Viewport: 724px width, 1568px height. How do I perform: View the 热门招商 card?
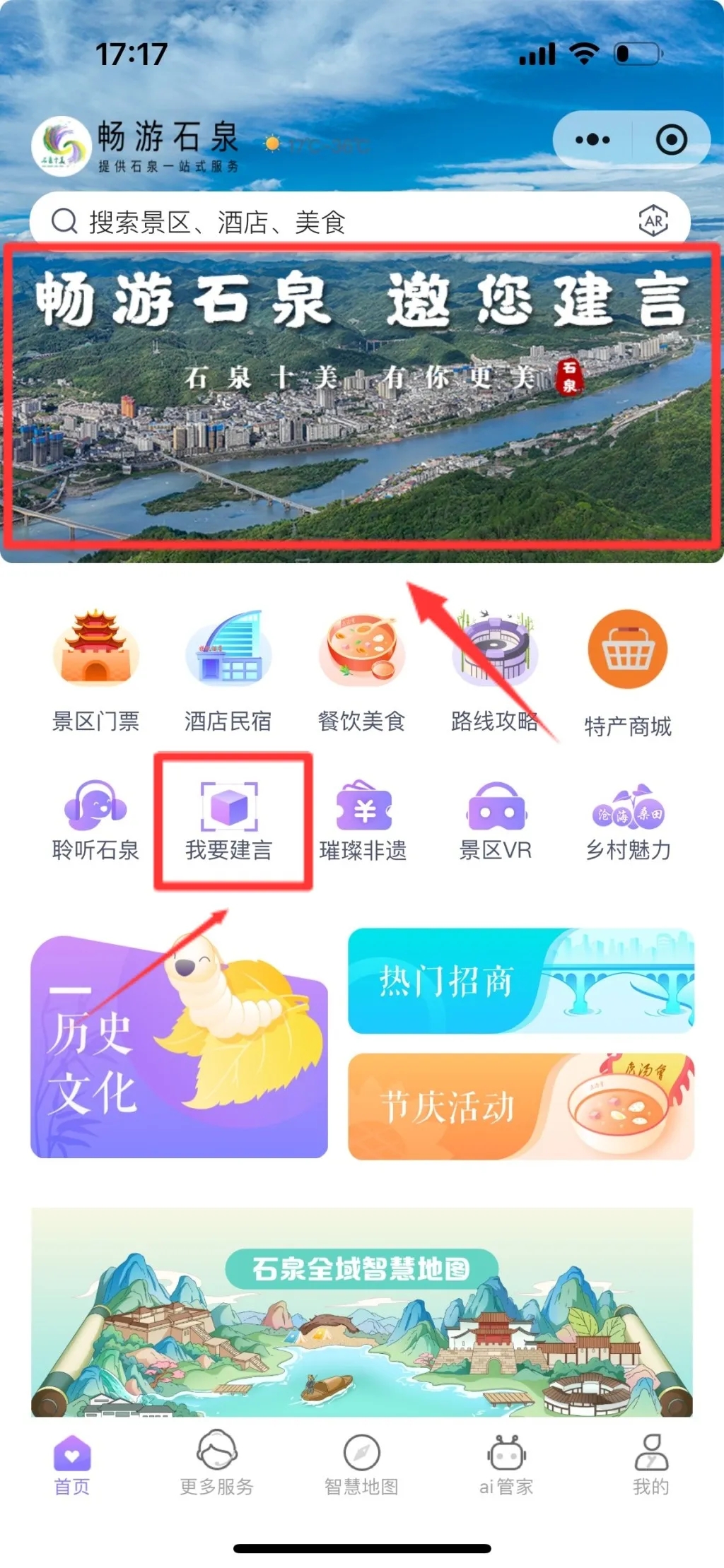tap(521, 981)
